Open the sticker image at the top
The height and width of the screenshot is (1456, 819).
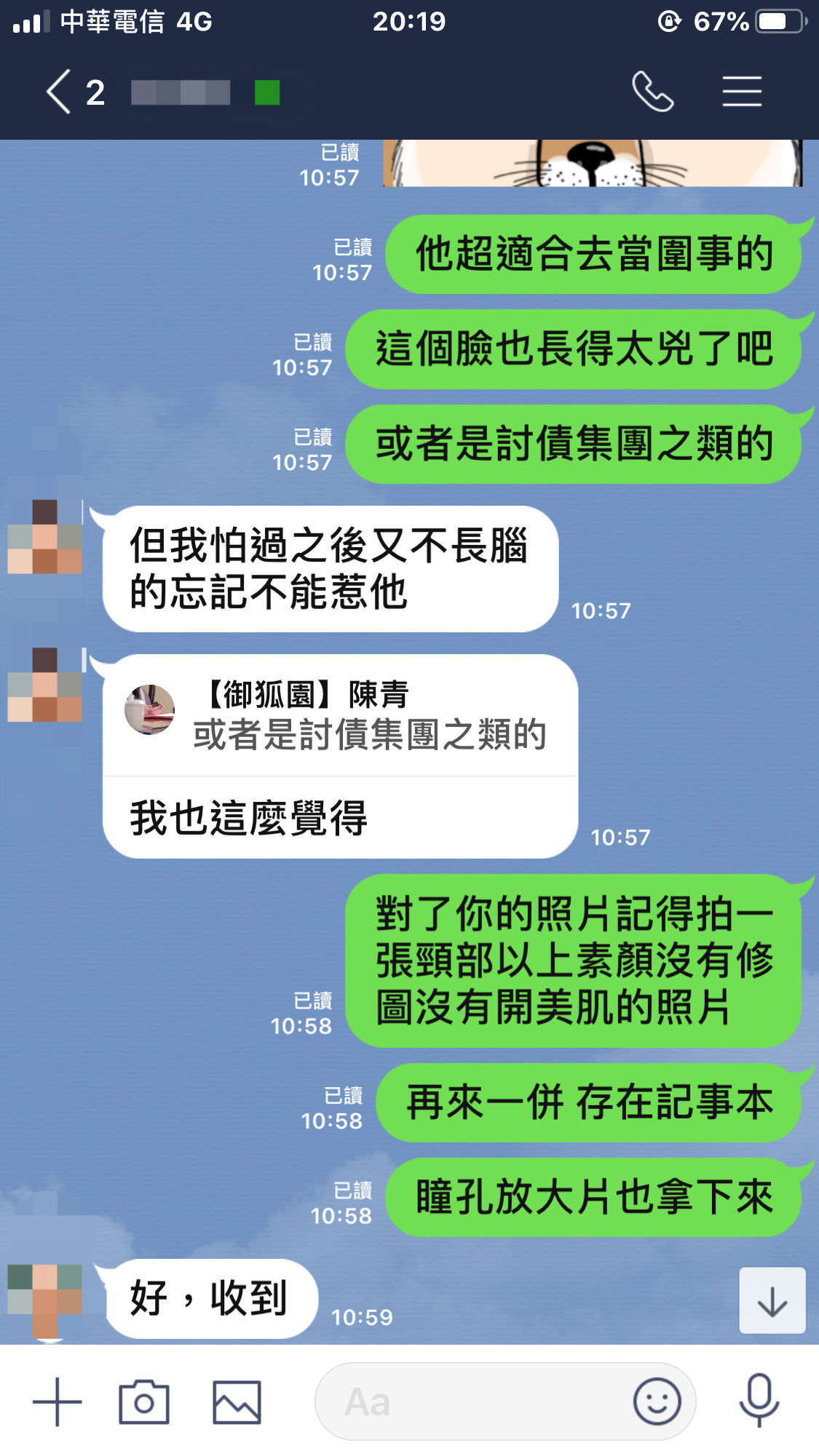[592, 164]
